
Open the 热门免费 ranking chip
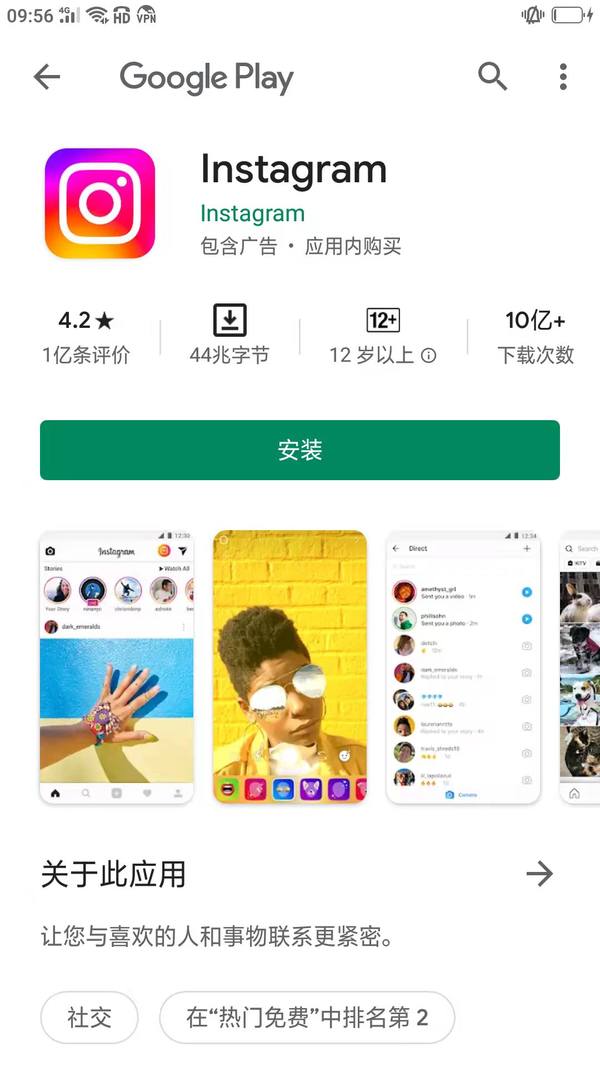click(x=307, y=1018)
